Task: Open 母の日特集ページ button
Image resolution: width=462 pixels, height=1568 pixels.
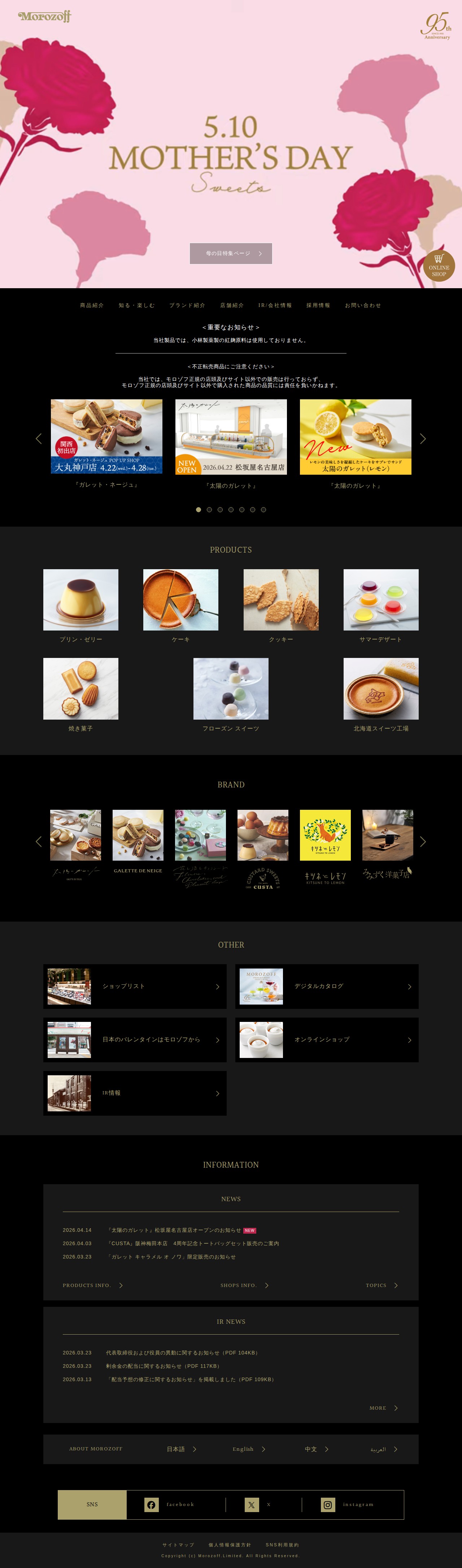Action: 231,253
